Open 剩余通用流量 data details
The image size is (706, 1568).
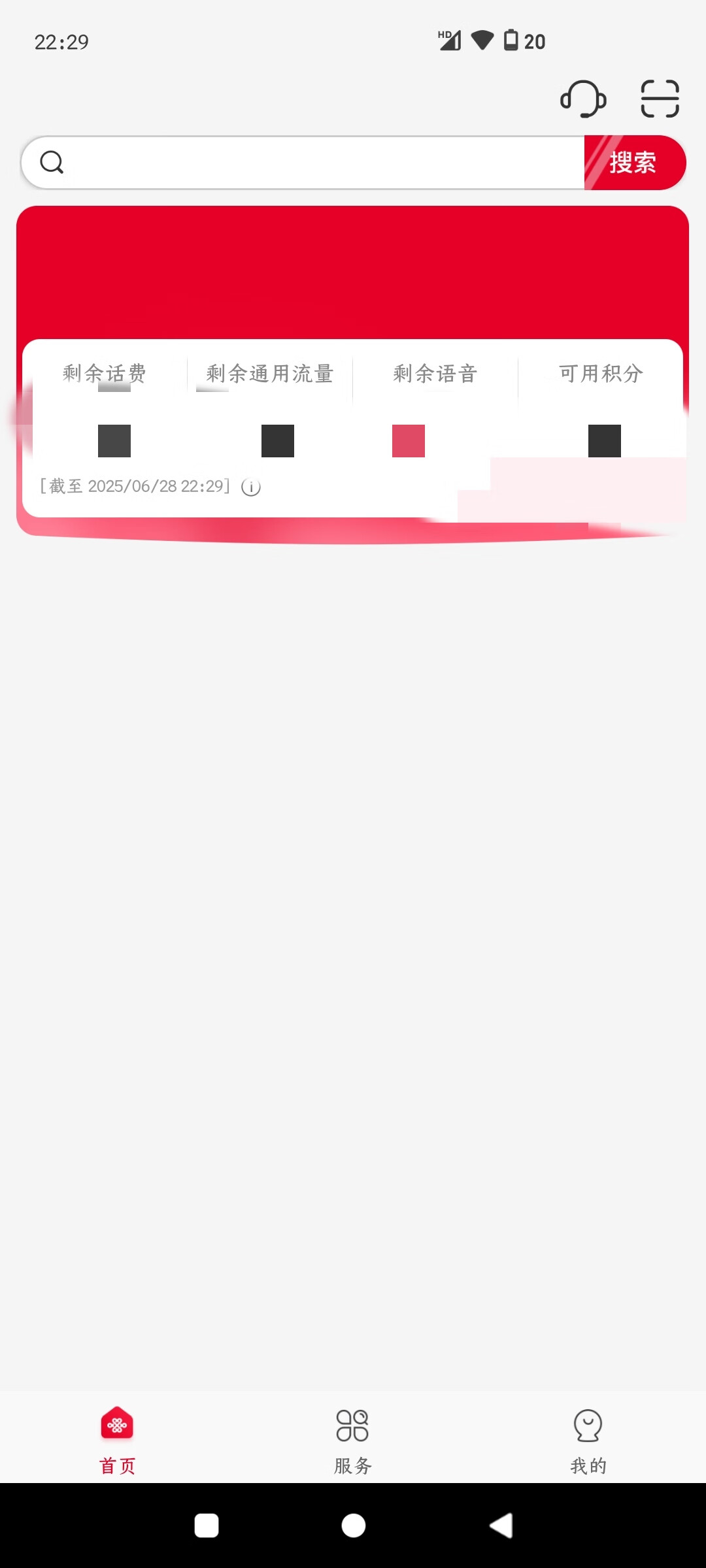[270, 374]
